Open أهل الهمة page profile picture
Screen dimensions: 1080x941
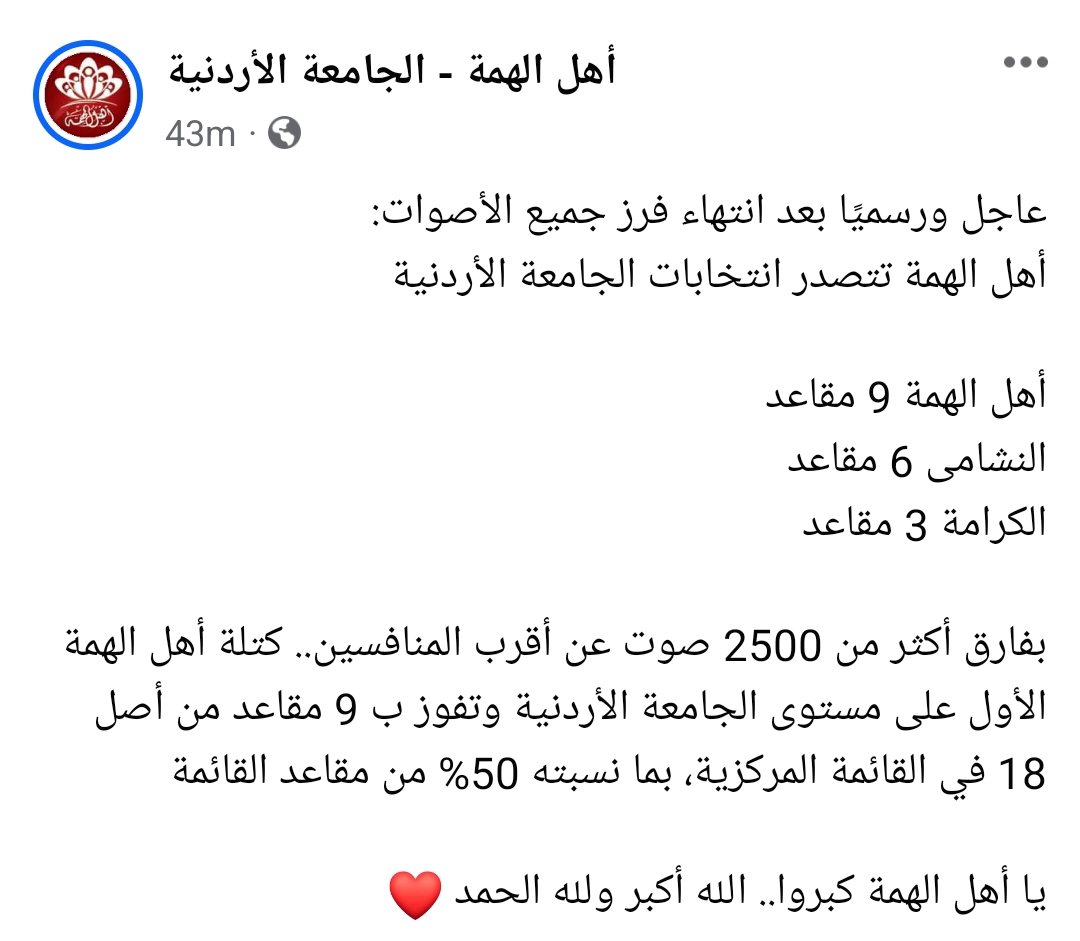[88, 94]
